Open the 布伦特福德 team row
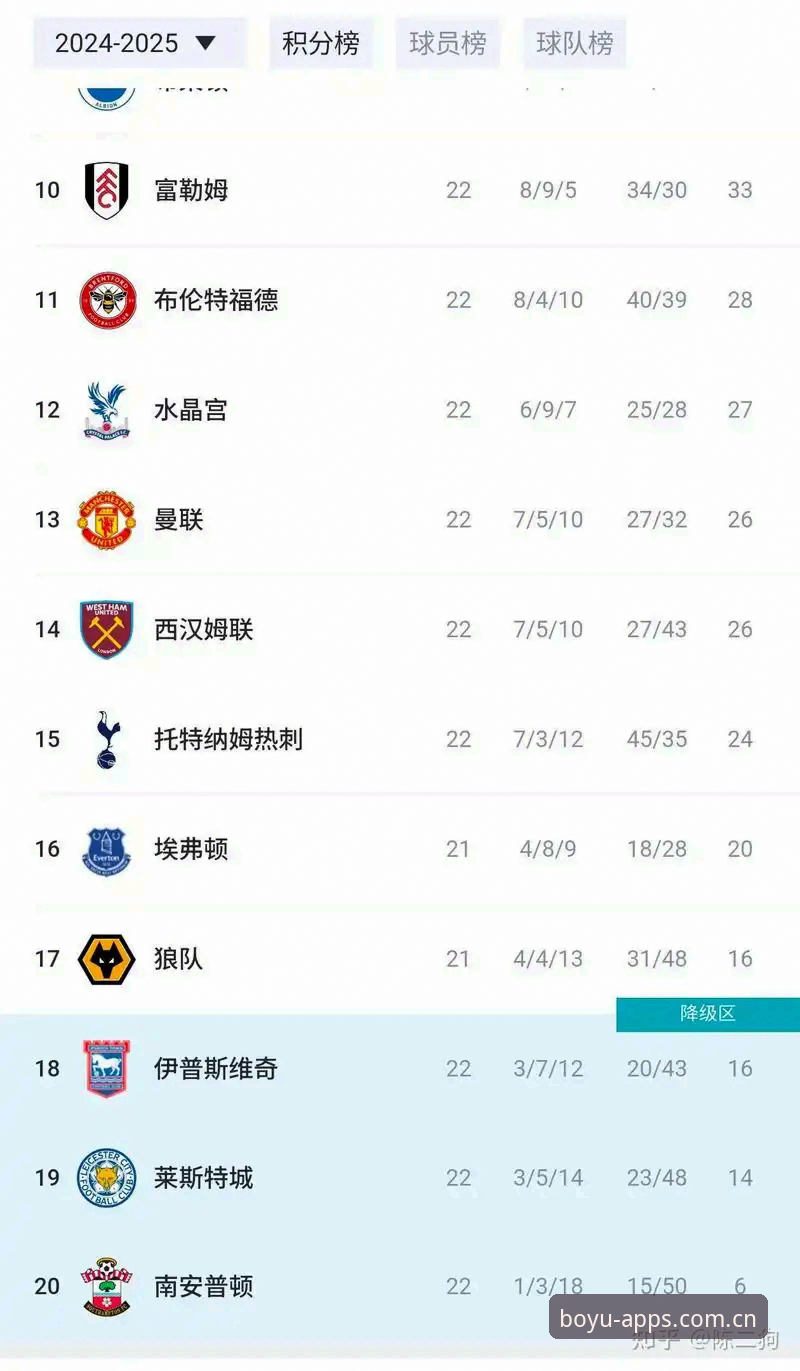The height and width of the screenshot is (1371, 800). pos(400,300)
